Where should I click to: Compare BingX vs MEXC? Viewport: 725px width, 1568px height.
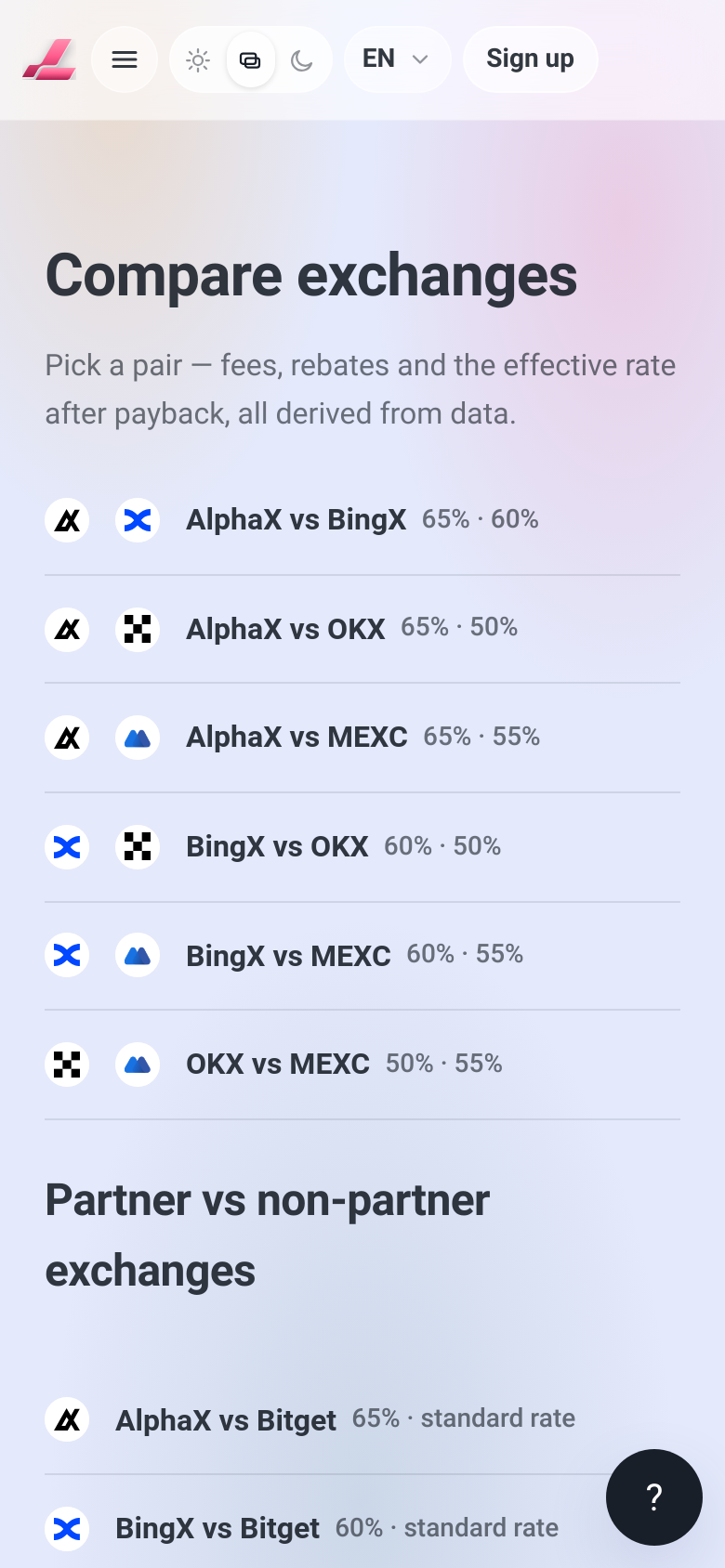click(x=362, y=956)
